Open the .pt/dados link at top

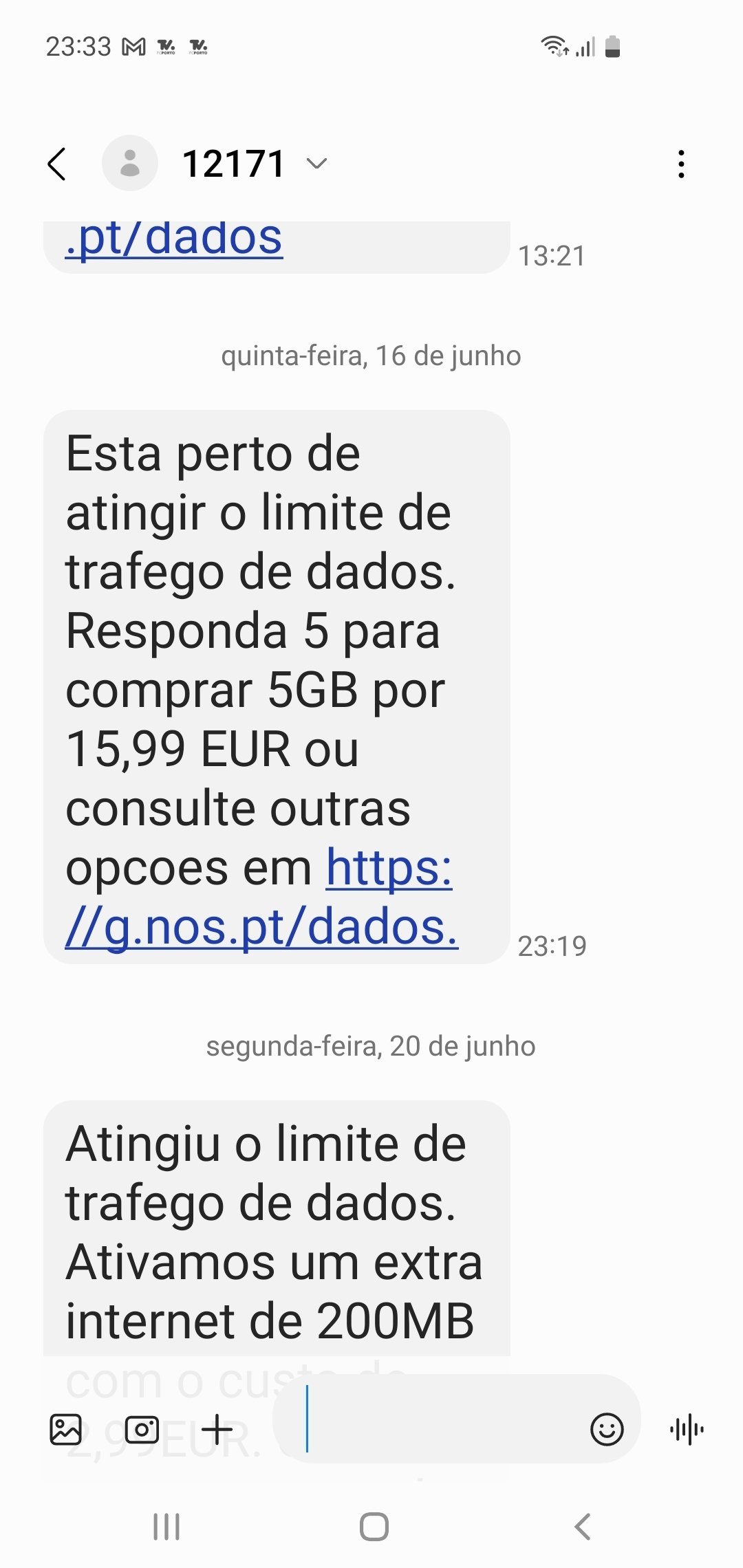pyautogui.click(x=174, y=239)
